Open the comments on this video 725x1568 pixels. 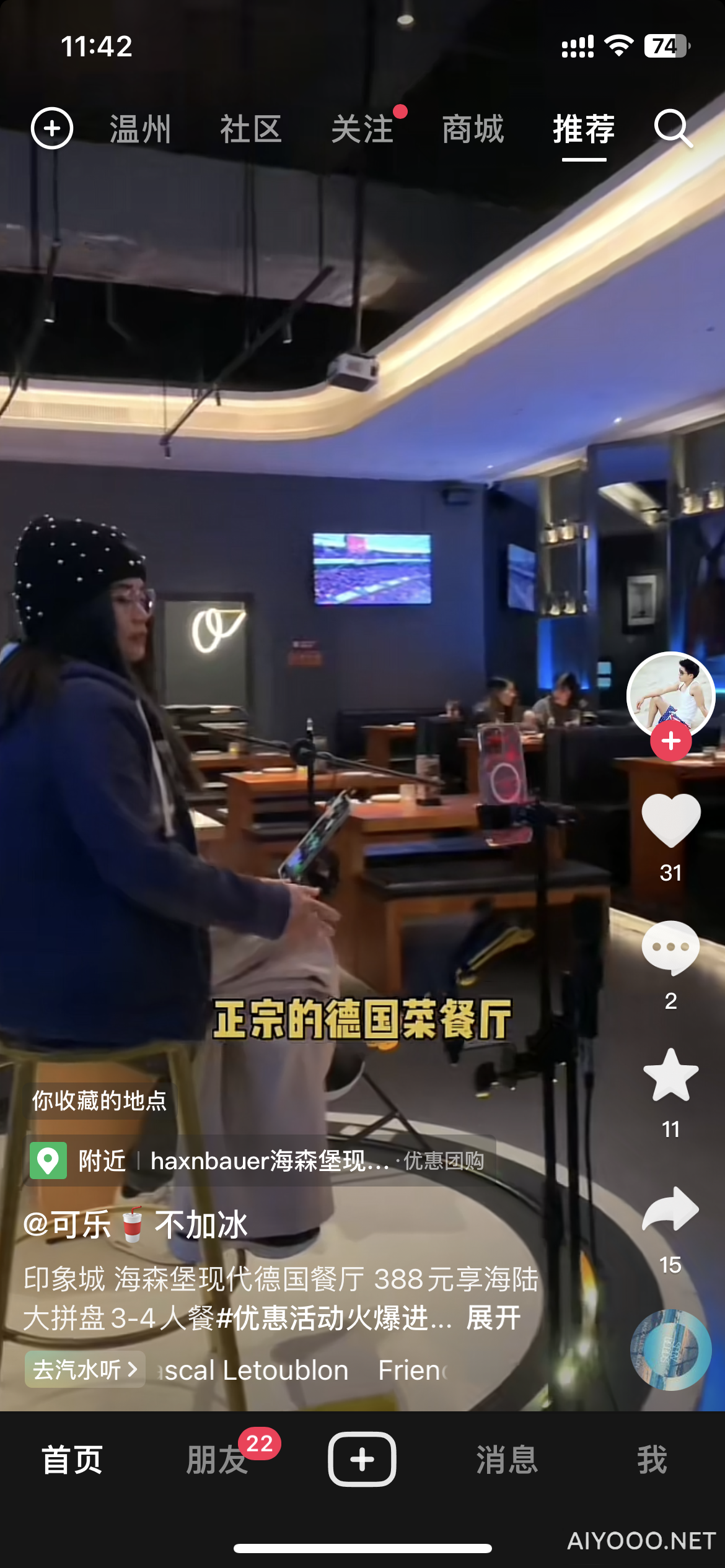point(670,949)
